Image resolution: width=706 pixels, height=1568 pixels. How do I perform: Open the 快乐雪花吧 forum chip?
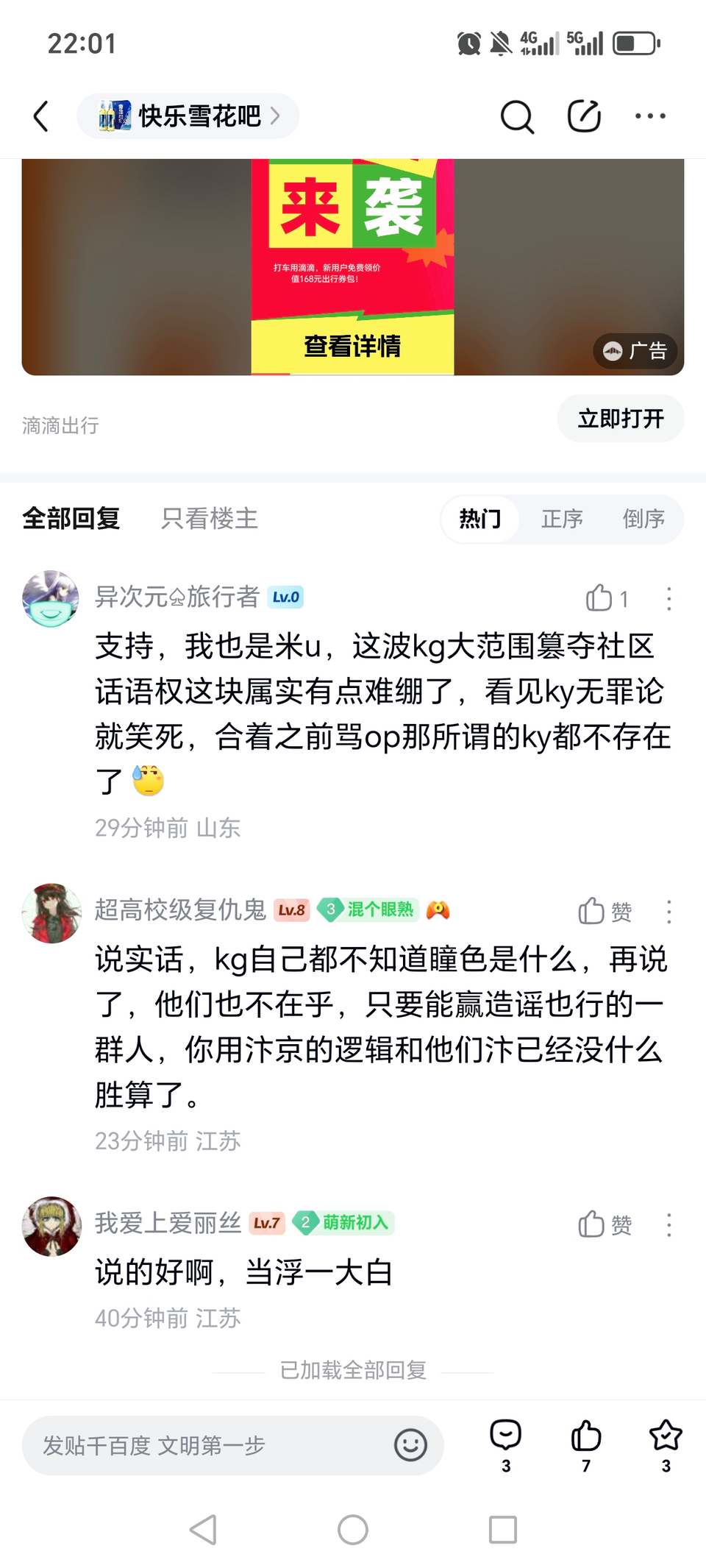pos(188,116)
